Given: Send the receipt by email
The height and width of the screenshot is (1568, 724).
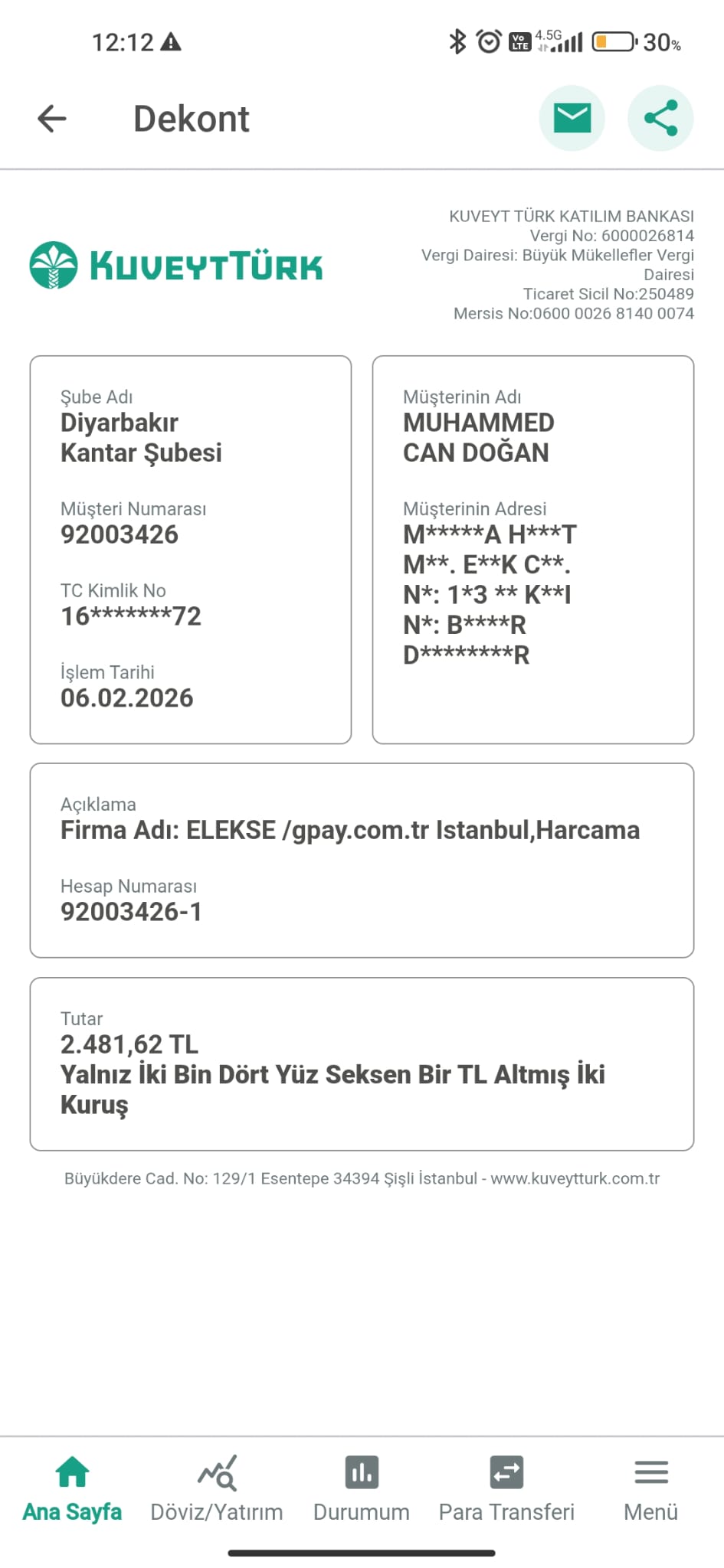Looking at the screenshot, I should (572, 118).
